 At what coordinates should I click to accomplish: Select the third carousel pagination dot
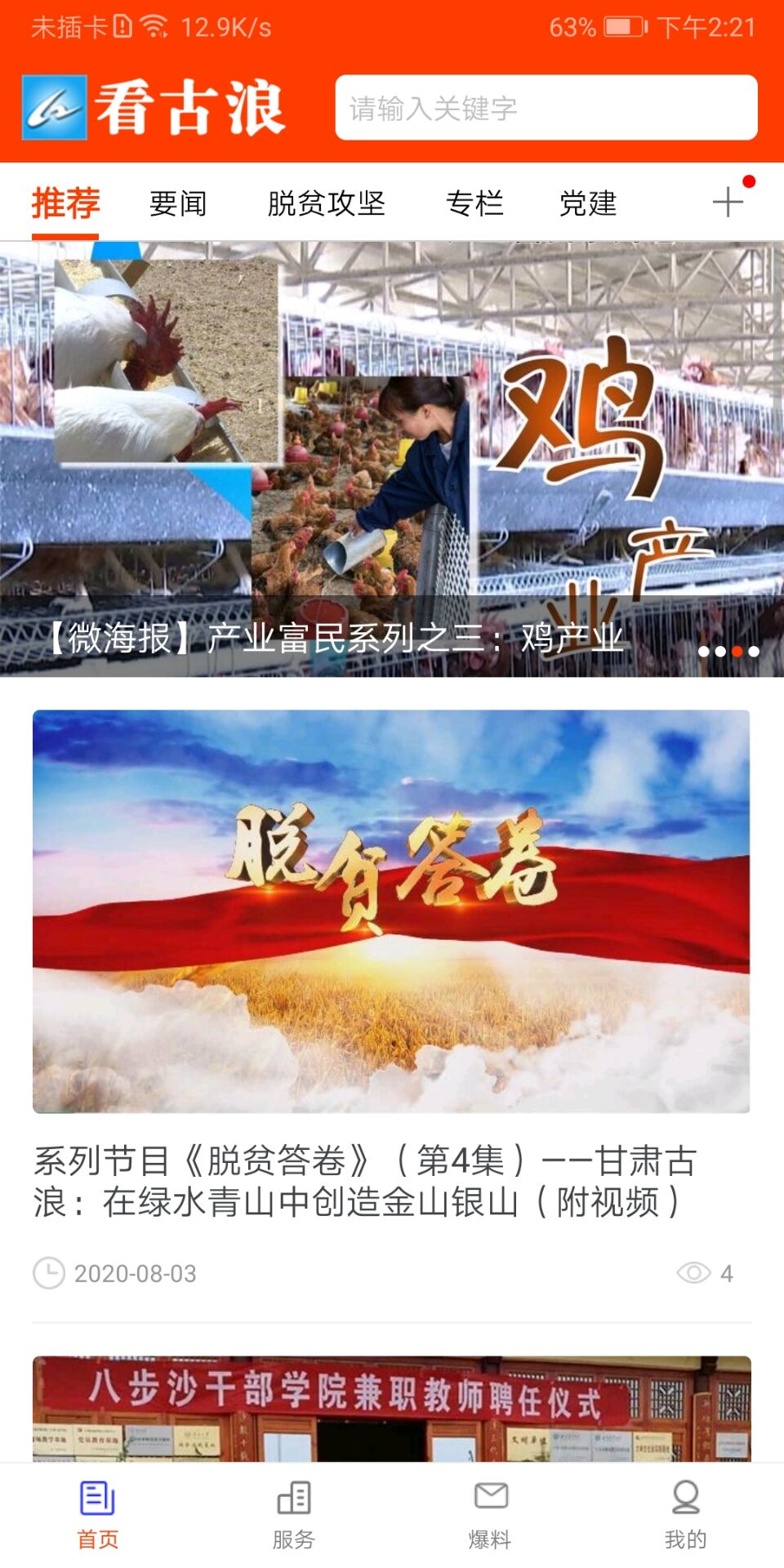[x=737, y=653]
